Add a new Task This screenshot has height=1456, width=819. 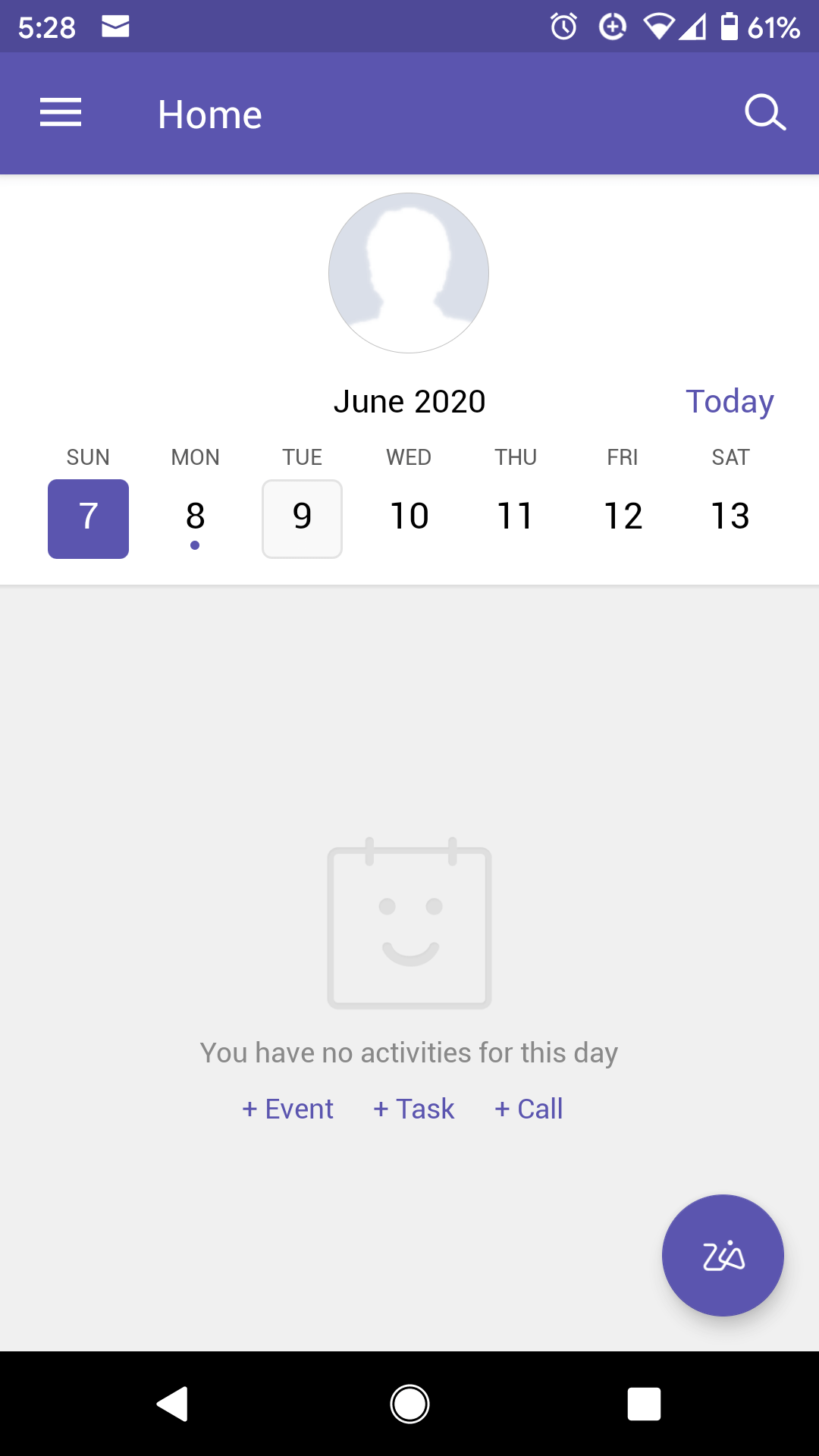pos(414,1109)
